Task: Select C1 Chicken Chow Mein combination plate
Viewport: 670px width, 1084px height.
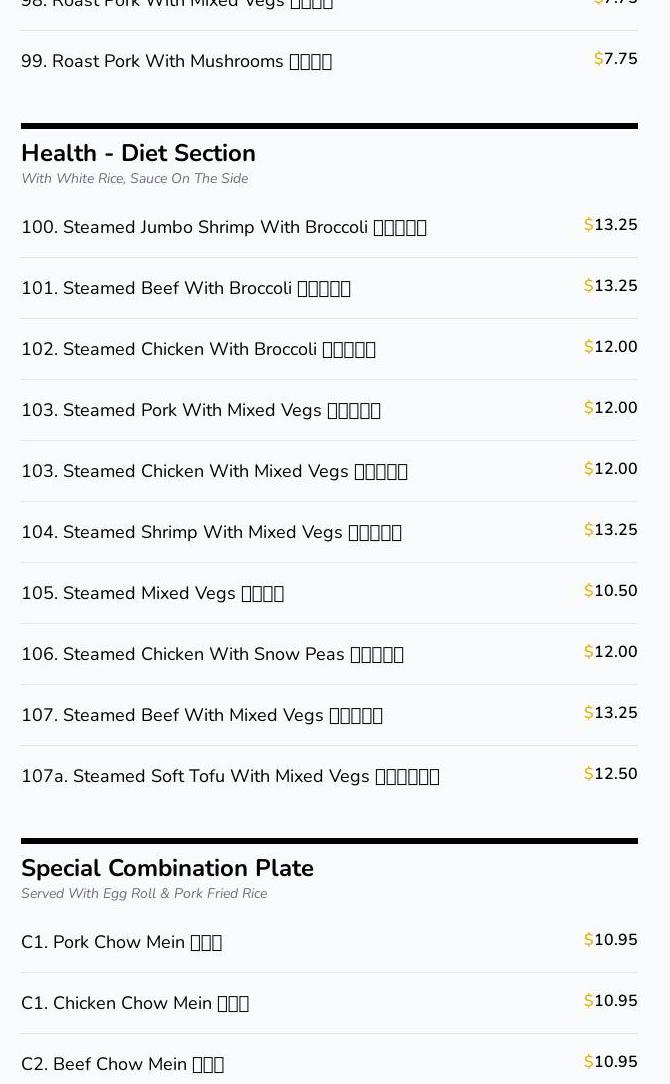Action: [135, 1003]
